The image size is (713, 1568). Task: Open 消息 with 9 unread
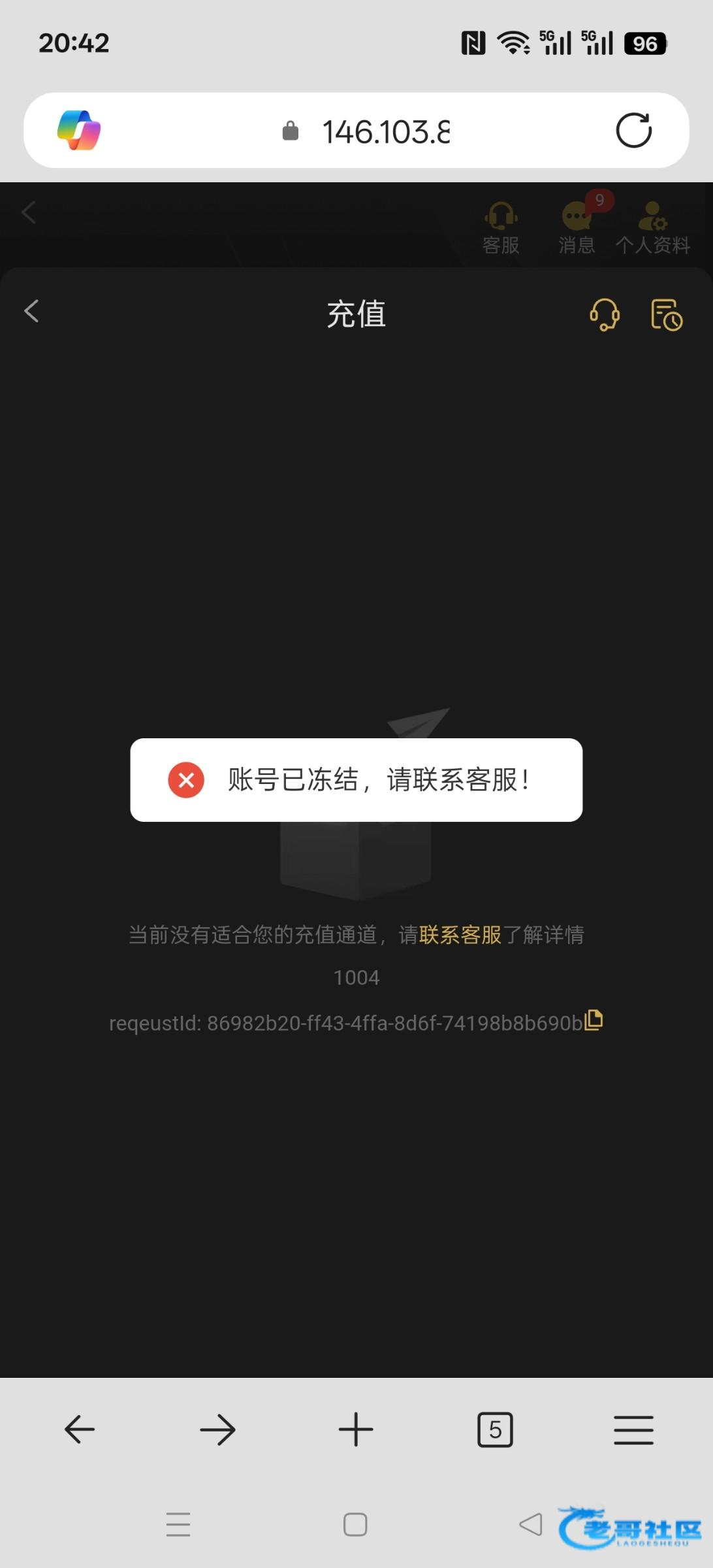pyautogui.click(x=577, y=227)
